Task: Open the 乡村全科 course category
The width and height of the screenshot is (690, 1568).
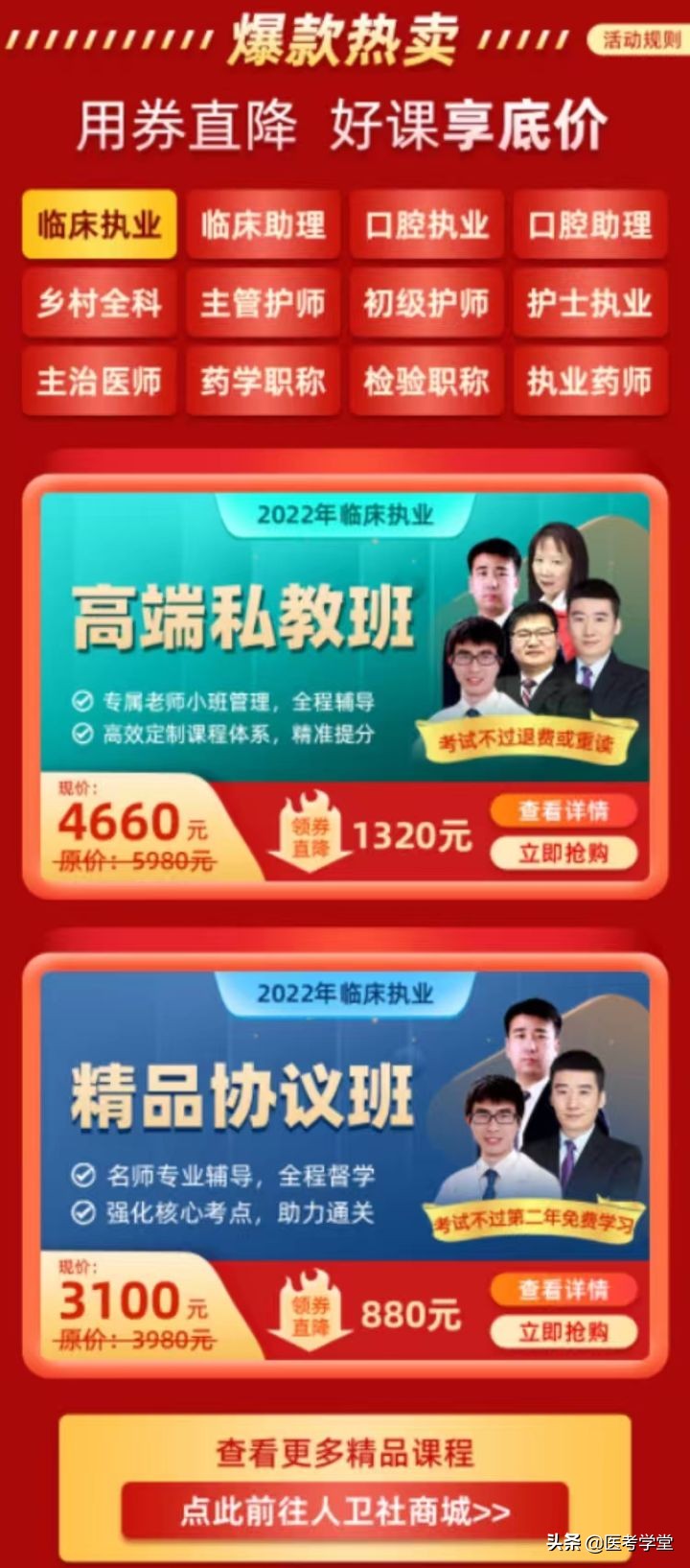Action: 99,304
